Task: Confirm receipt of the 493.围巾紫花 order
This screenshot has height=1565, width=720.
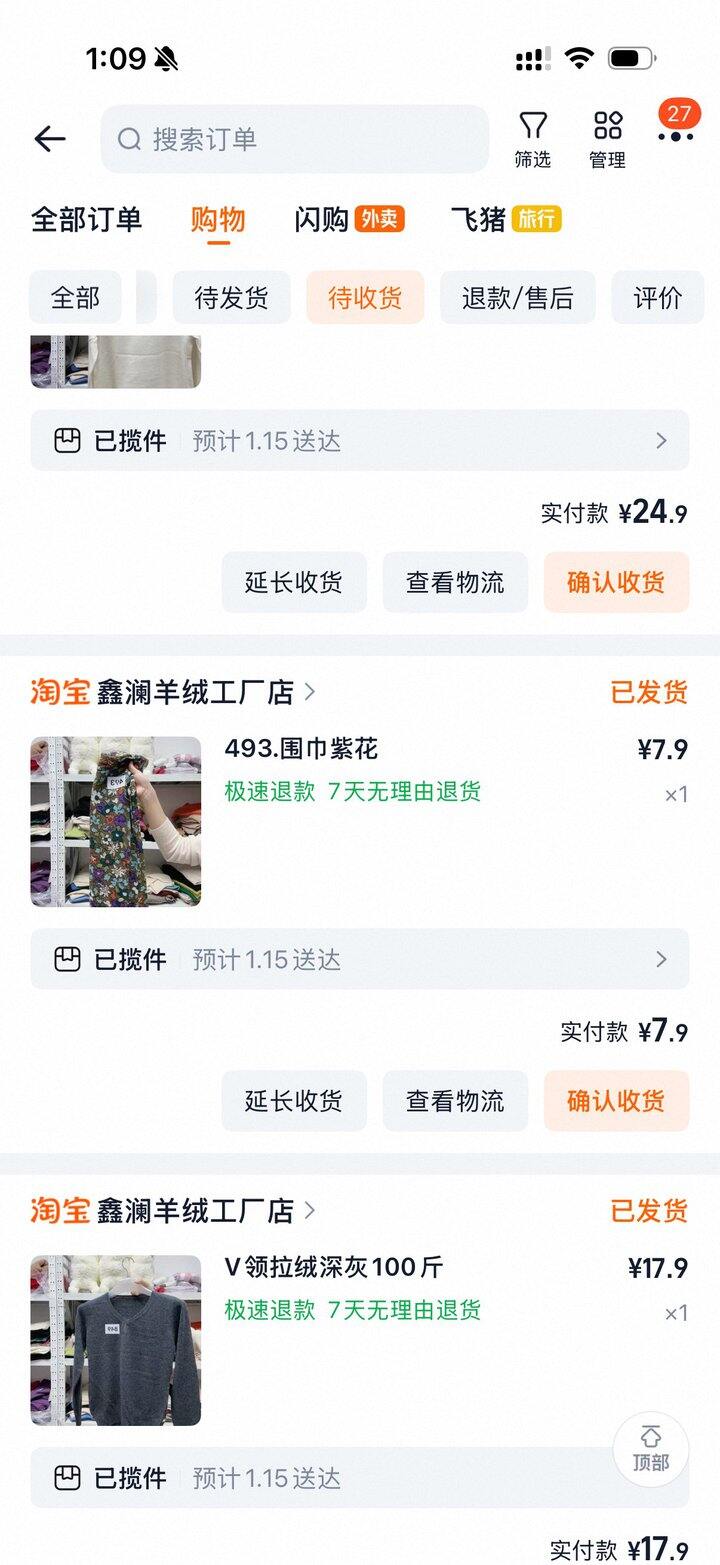Action: [616, 1101]
